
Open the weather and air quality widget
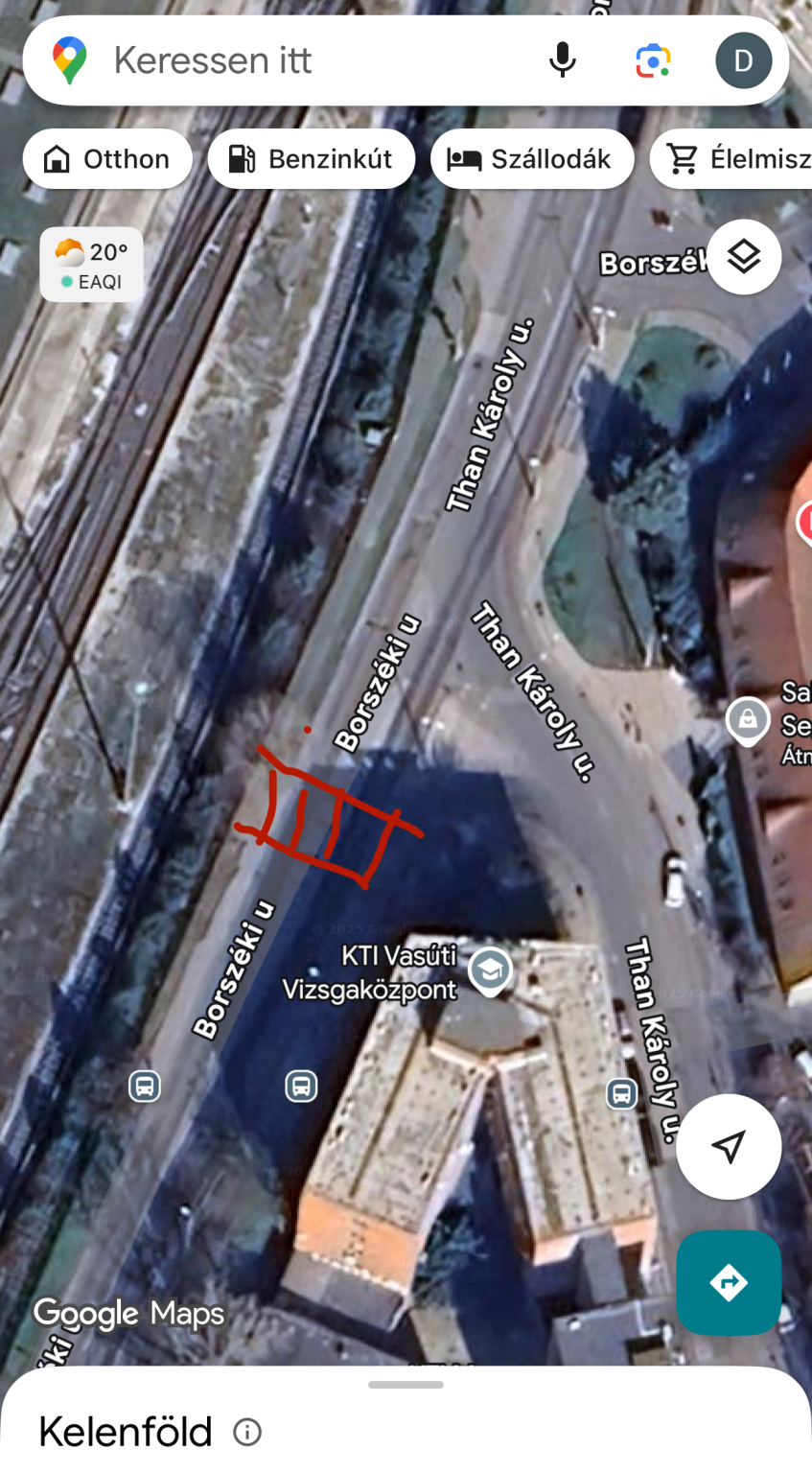point(92,265)
